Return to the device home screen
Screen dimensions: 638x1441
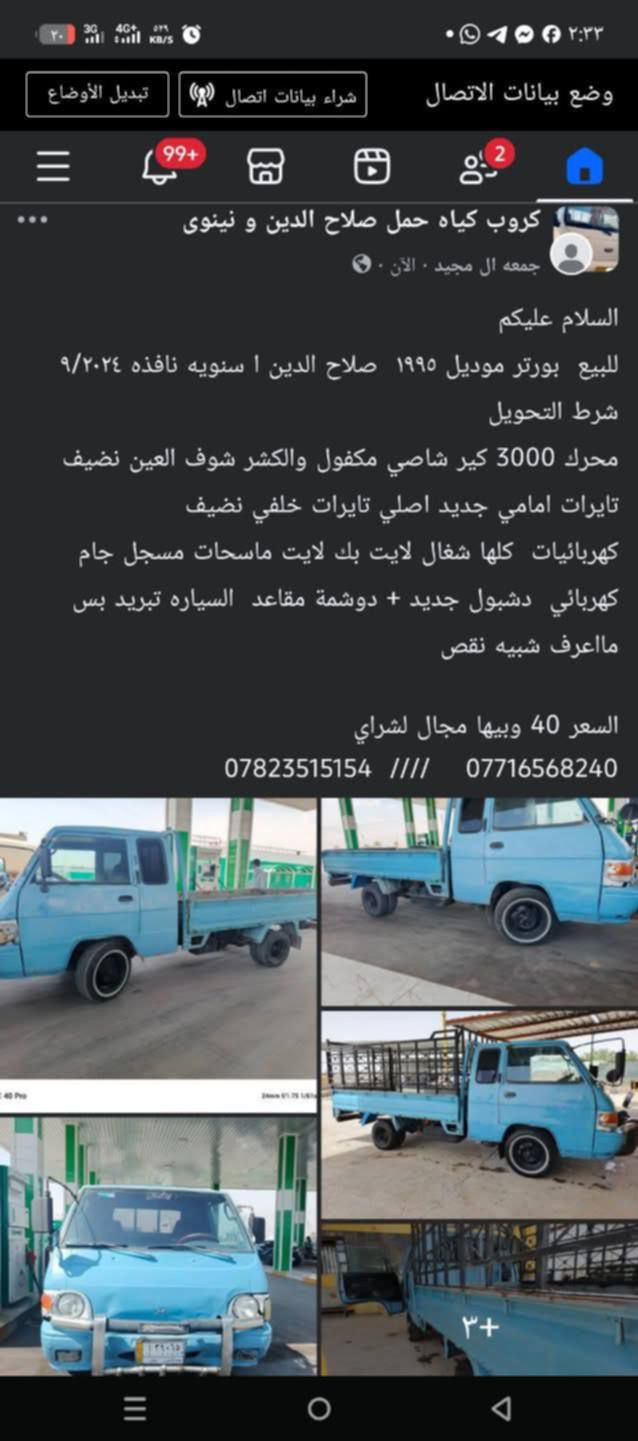point(319,1408)
